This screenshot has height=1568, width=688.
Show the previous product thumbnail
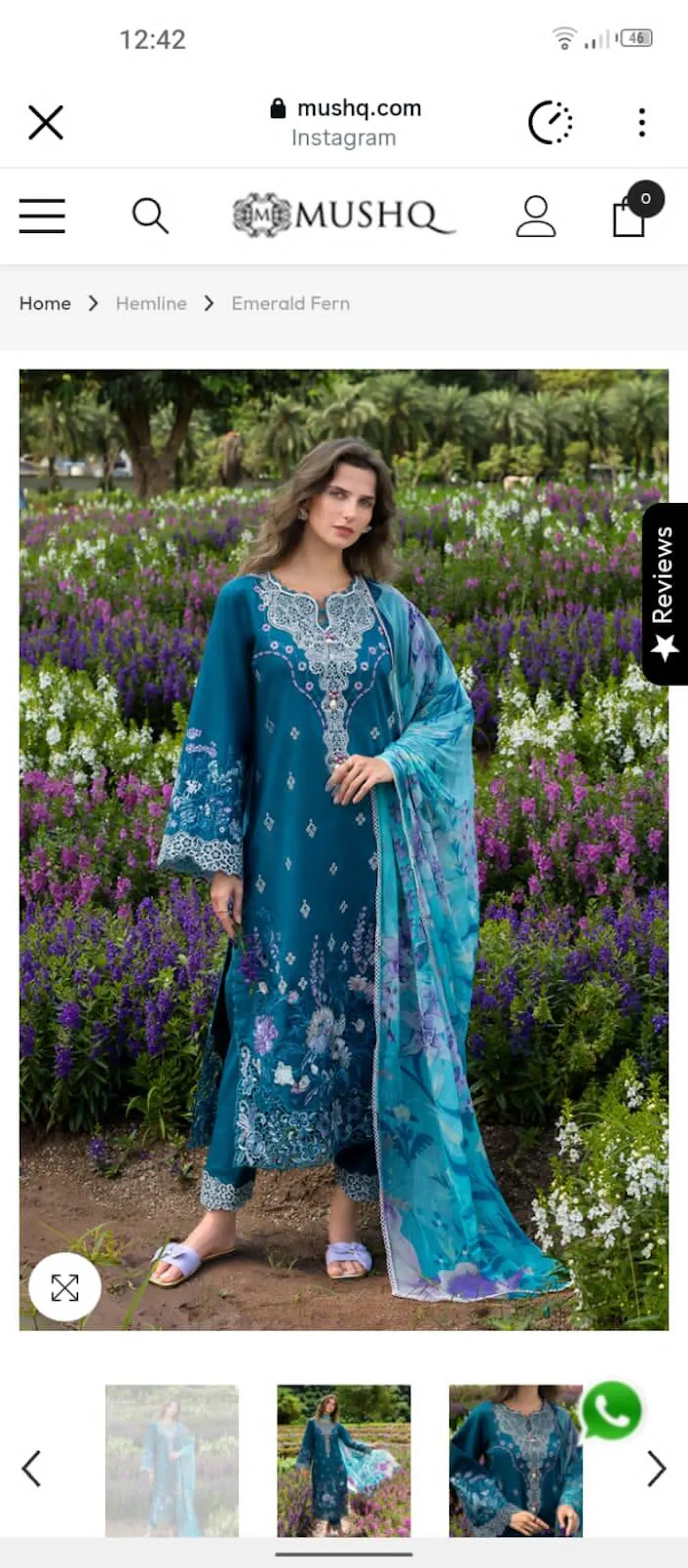[32, 1469]
